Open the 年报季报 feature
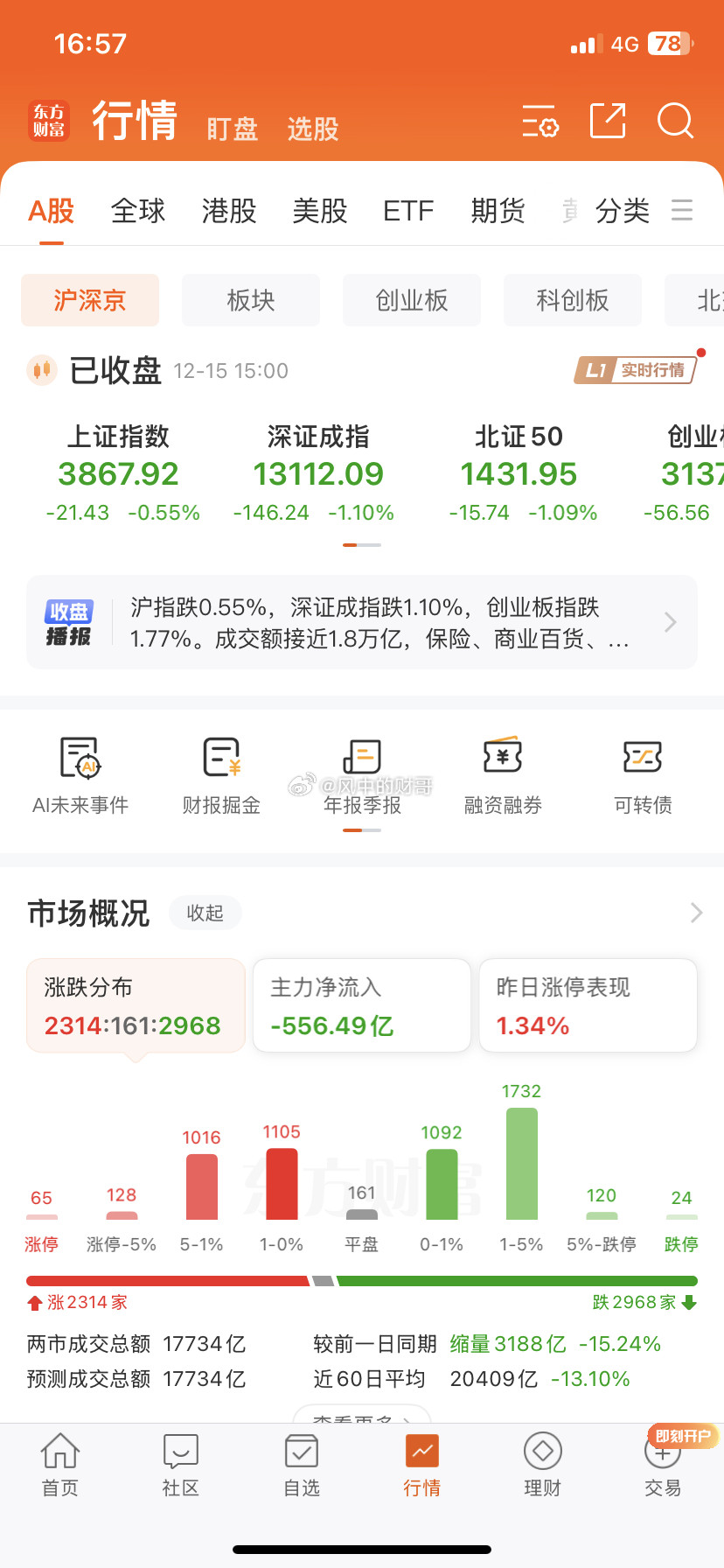724x1568 pixels. (x=362, y=770)
